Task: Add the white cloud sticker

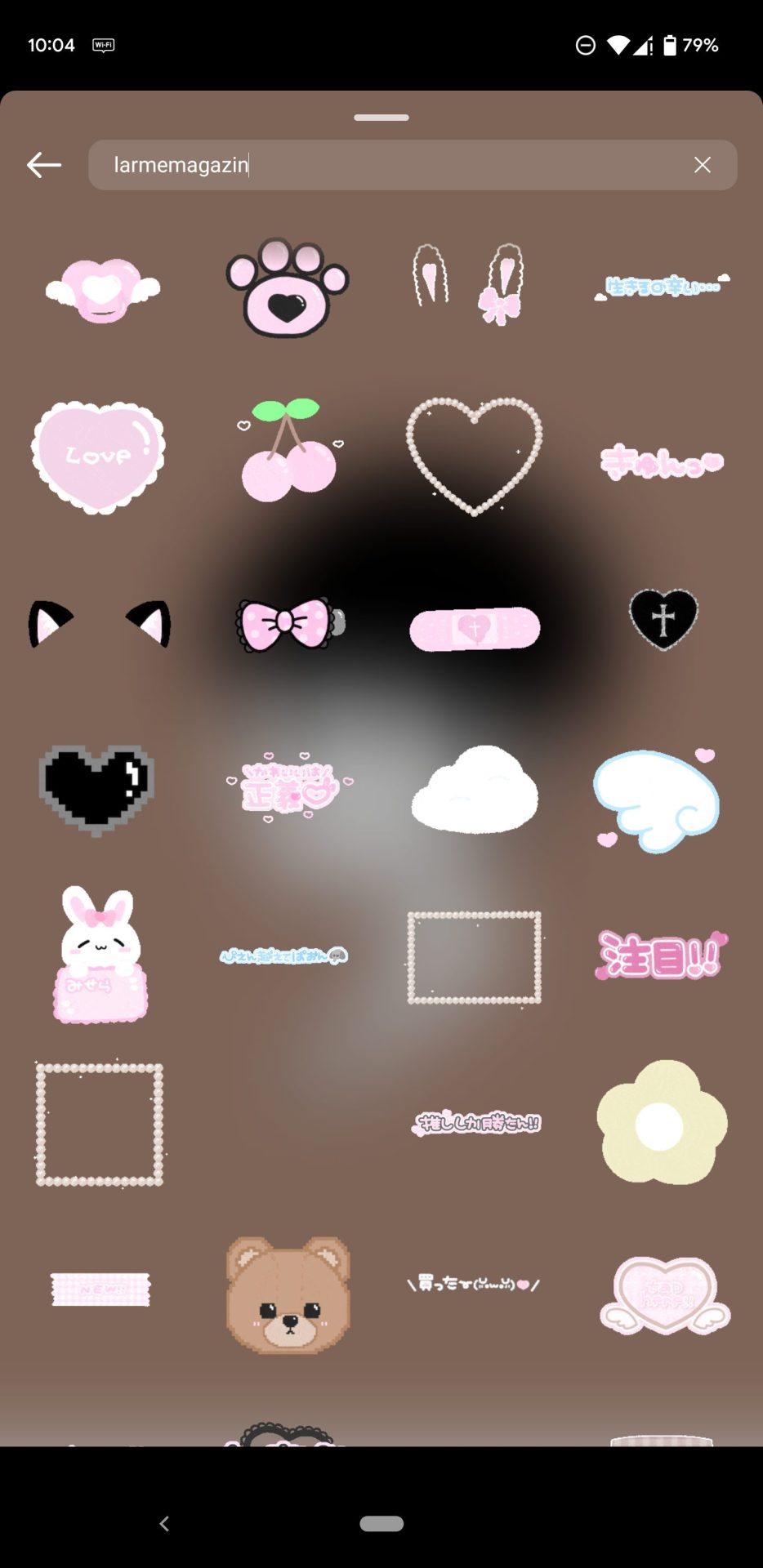Action: point(475,791)
